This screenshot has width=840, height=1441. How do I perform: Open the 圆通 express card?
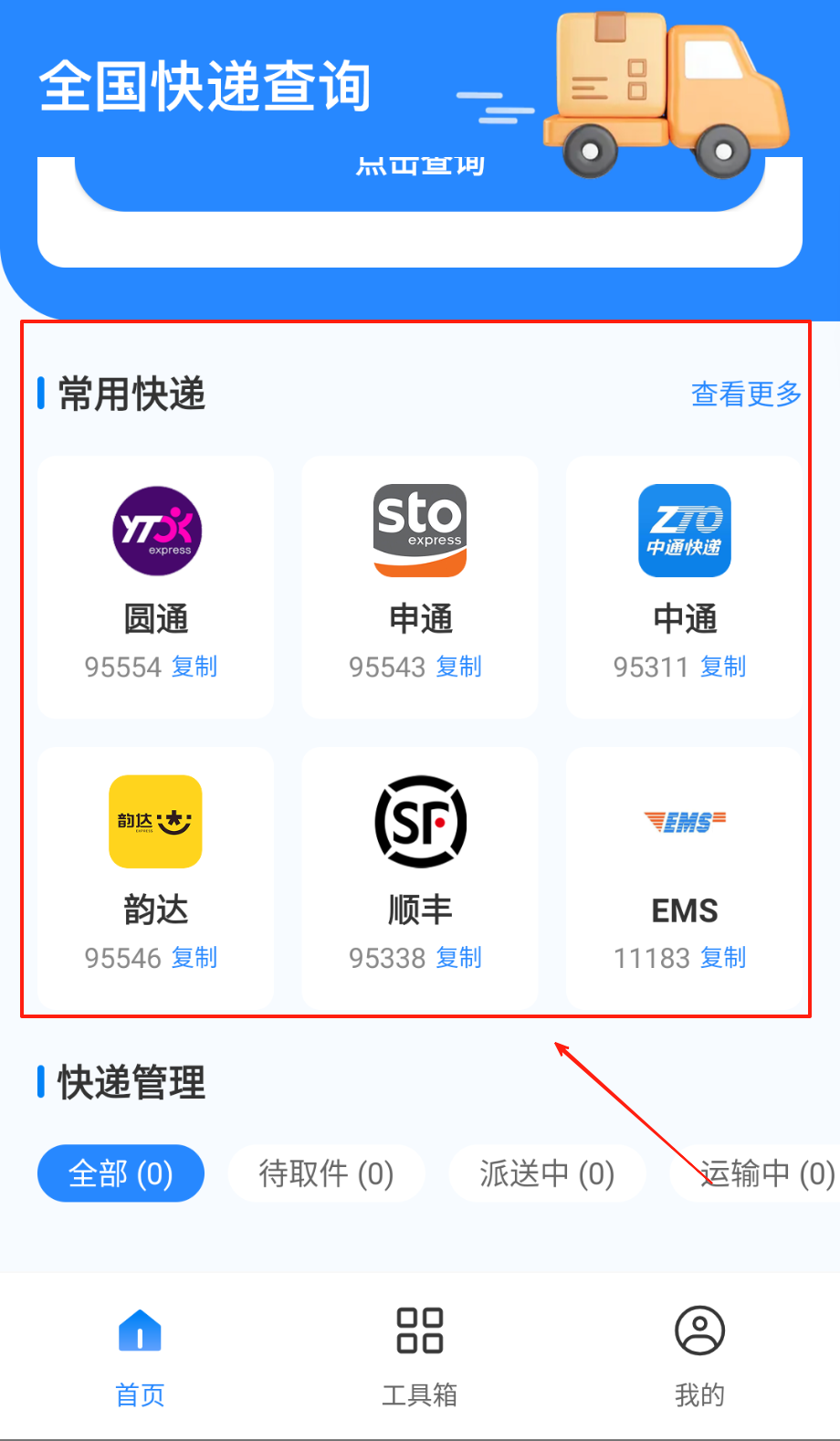pyautogui.click(x=156, y=566)
